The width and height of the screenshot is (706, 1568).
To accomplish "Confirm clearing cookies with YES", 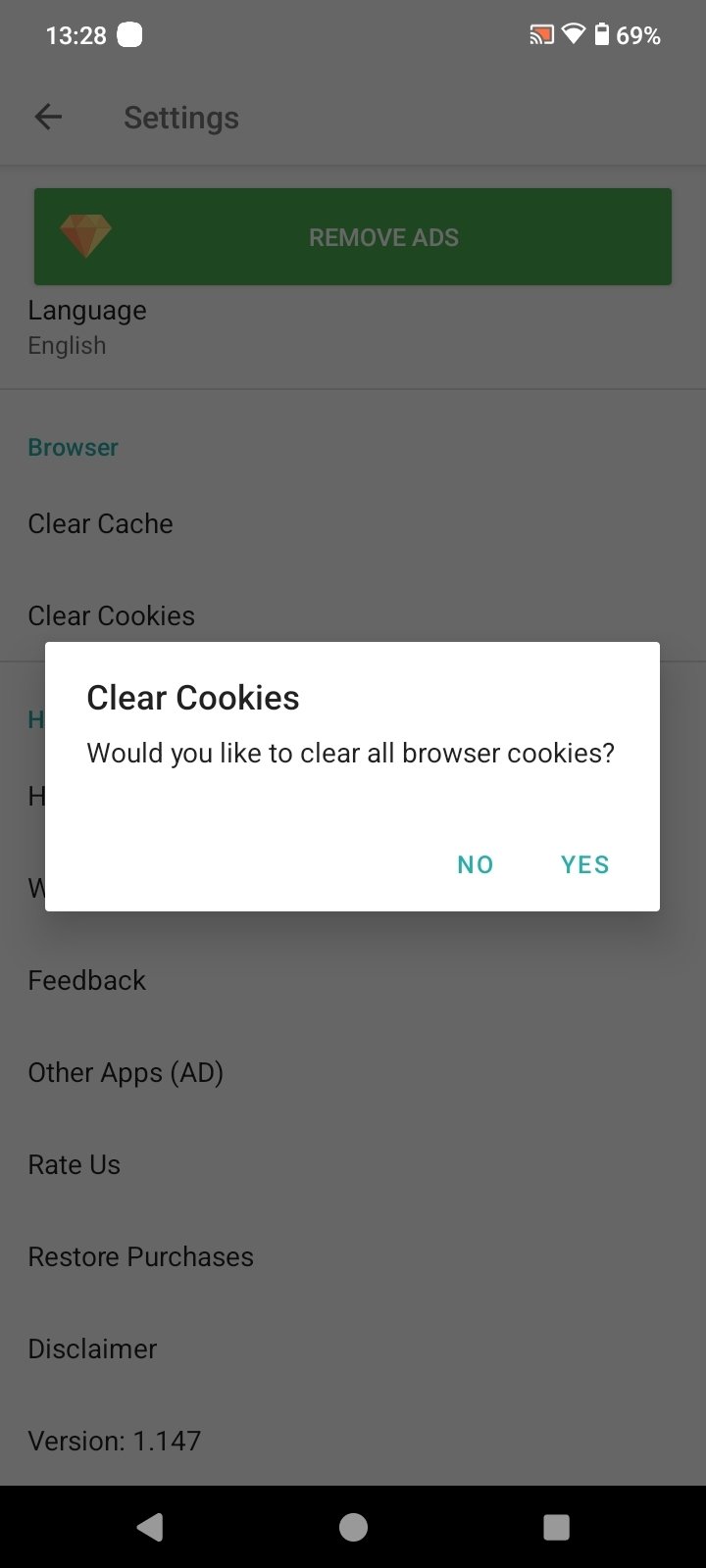I will tap(584, 864).
